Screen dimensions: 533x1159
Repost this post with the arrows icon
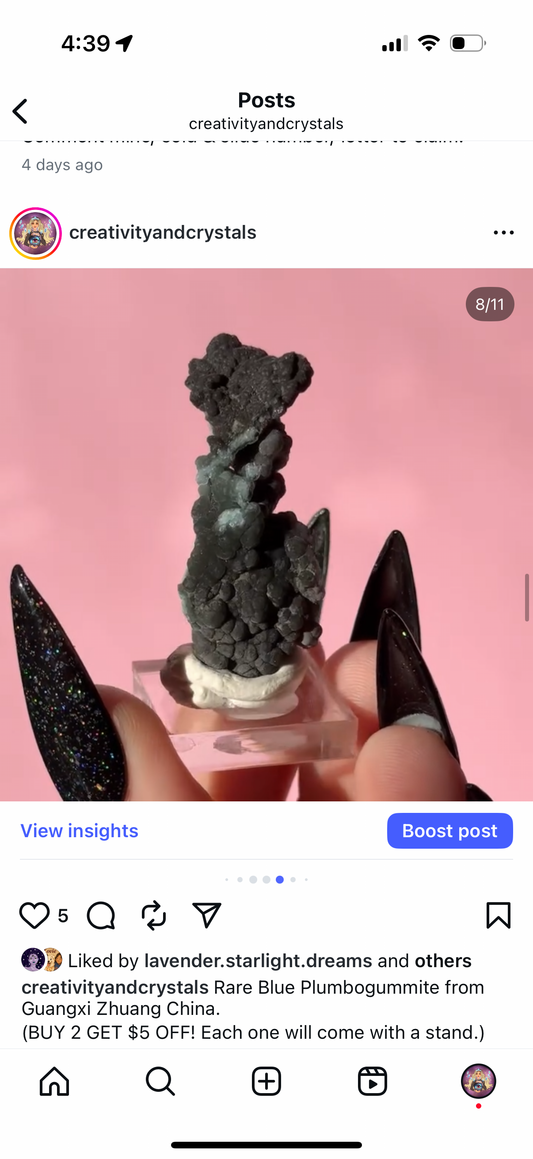pyautogui.click(x=154, y=916)
